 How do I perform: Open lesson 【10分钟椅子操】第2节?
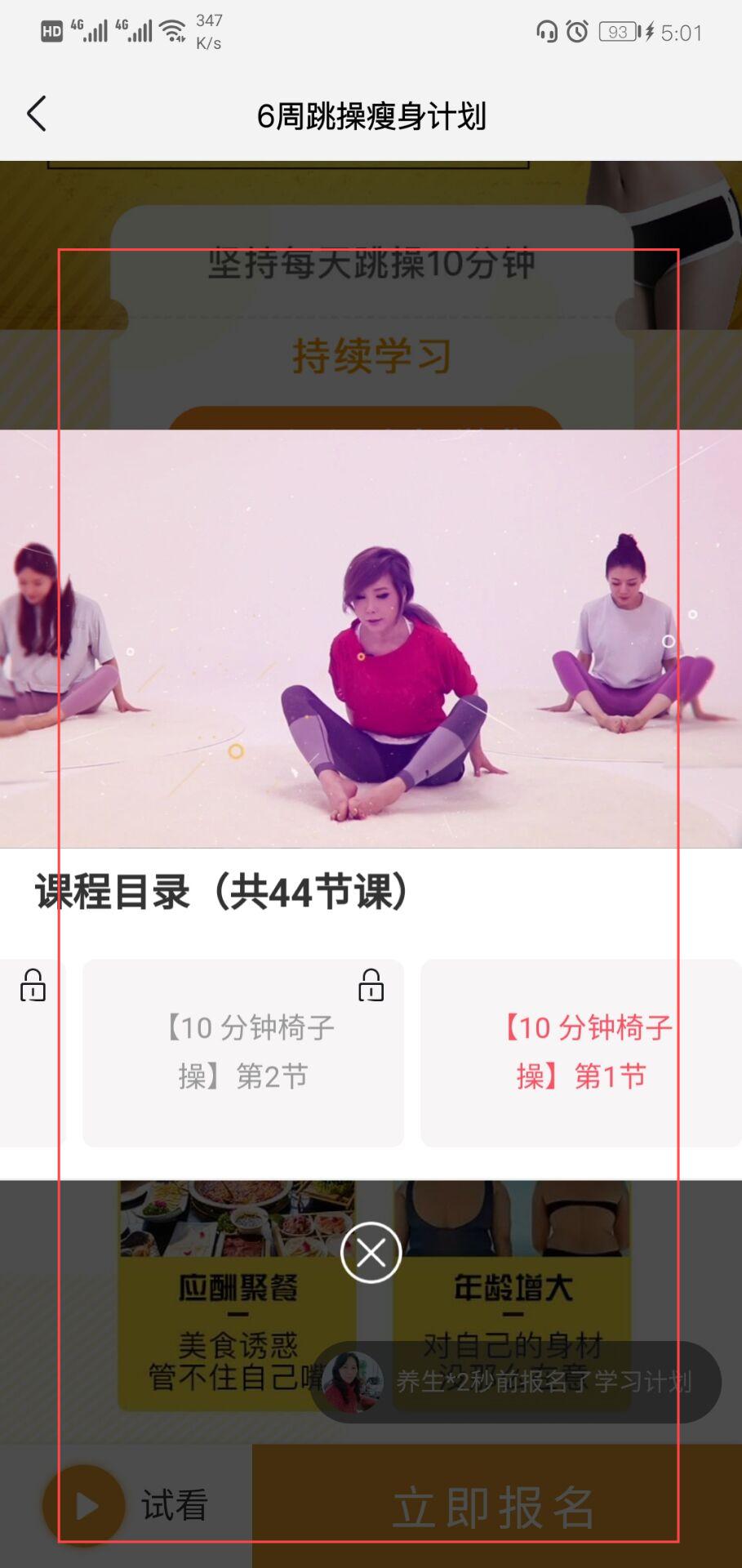point(243,1052)
